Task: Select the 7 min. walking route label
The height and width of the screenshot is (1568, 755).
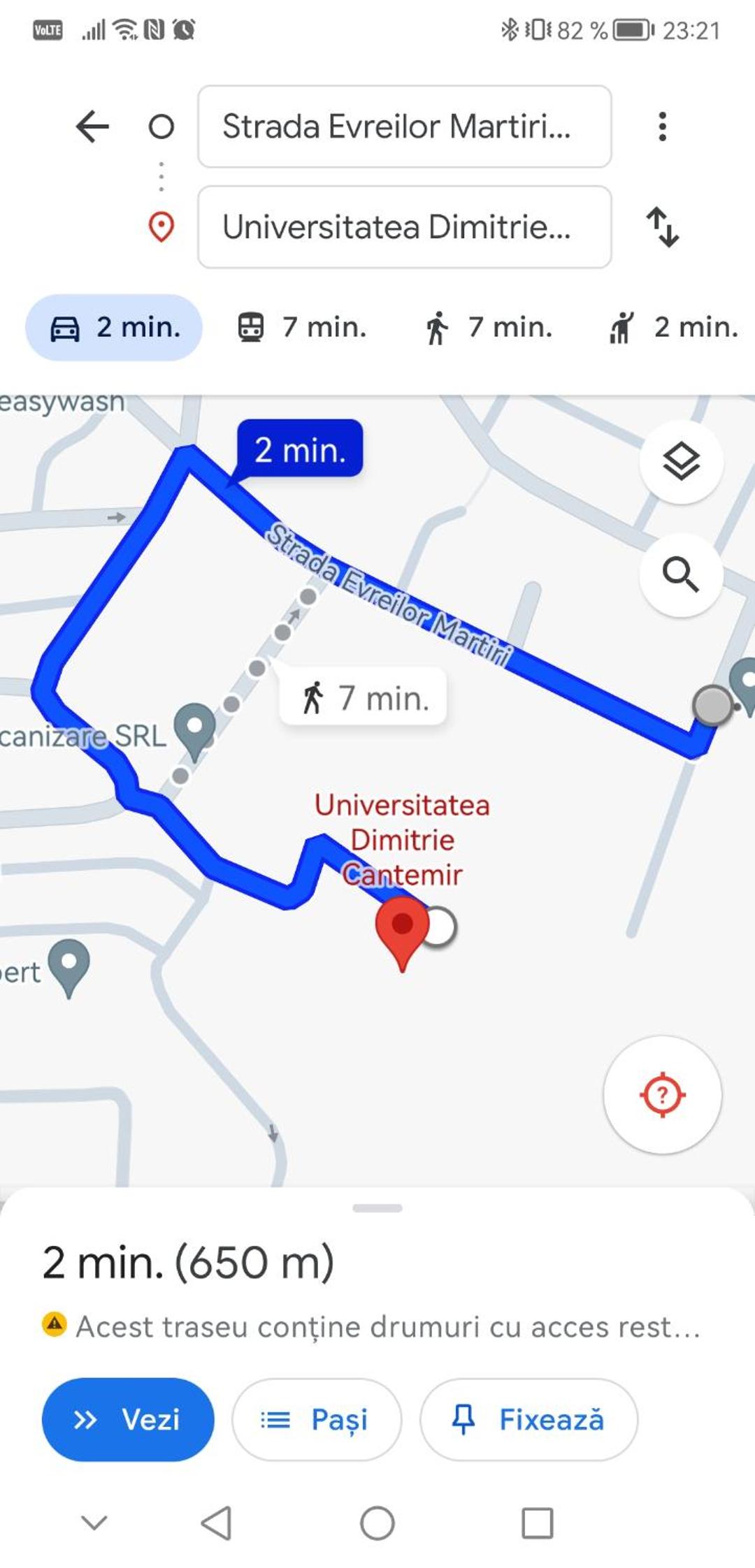Action: (x=364, y=697)
